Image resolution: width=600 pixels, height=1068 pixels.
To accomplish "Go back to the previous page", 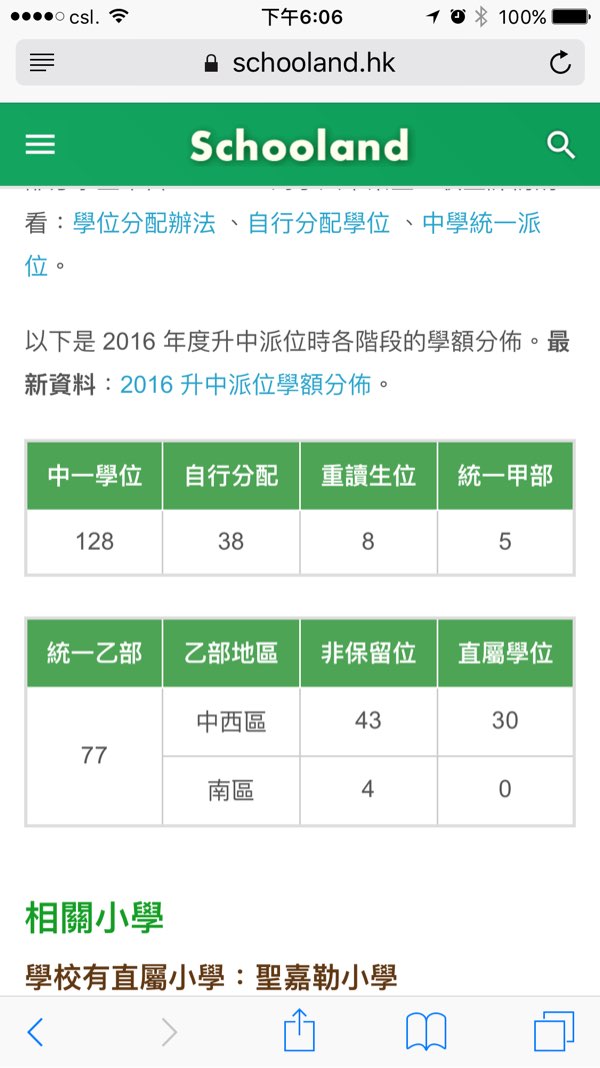I will (35, 1031).
